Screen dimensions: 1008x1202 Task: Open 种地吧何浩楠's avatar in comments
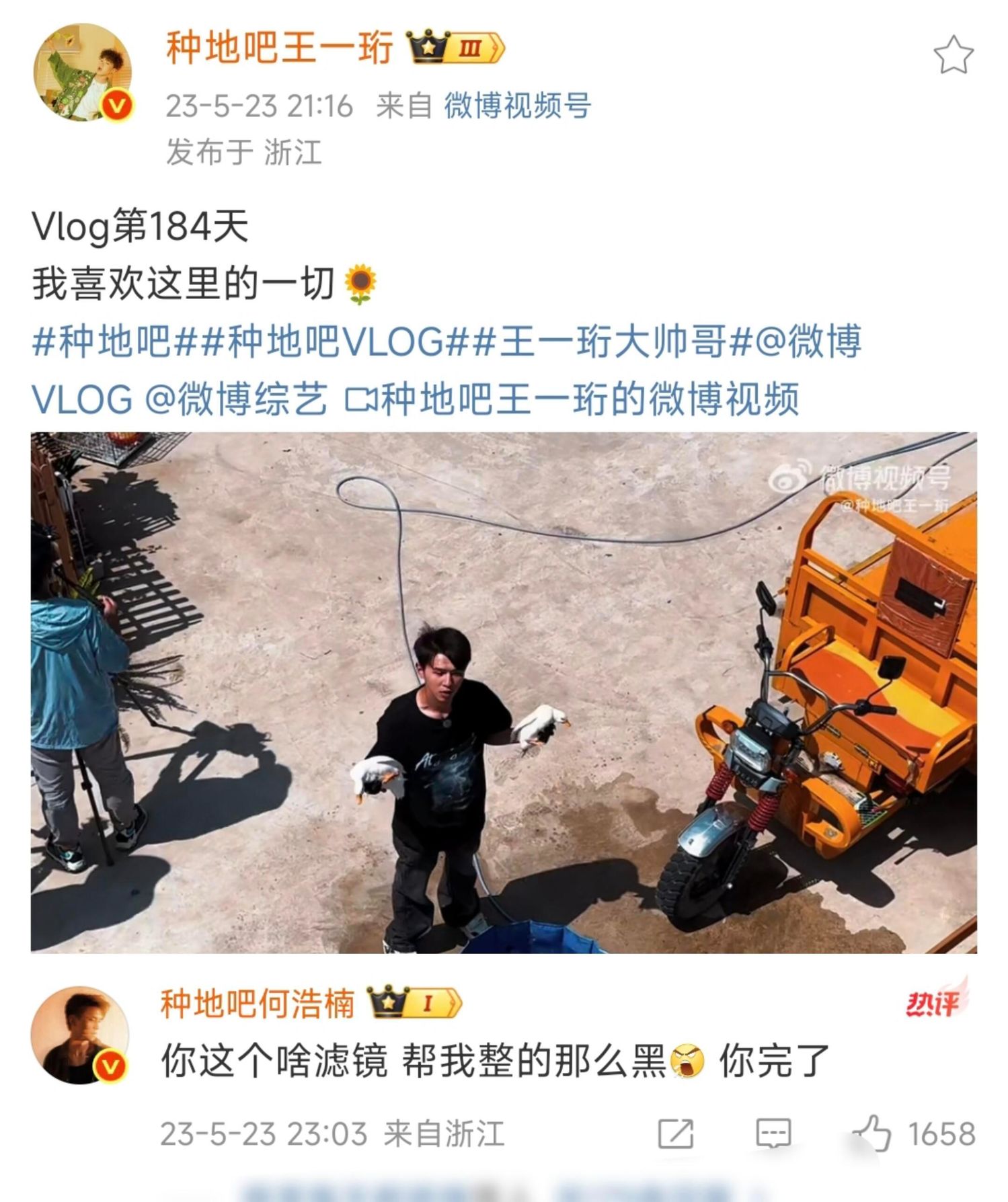coord(80,1035)
